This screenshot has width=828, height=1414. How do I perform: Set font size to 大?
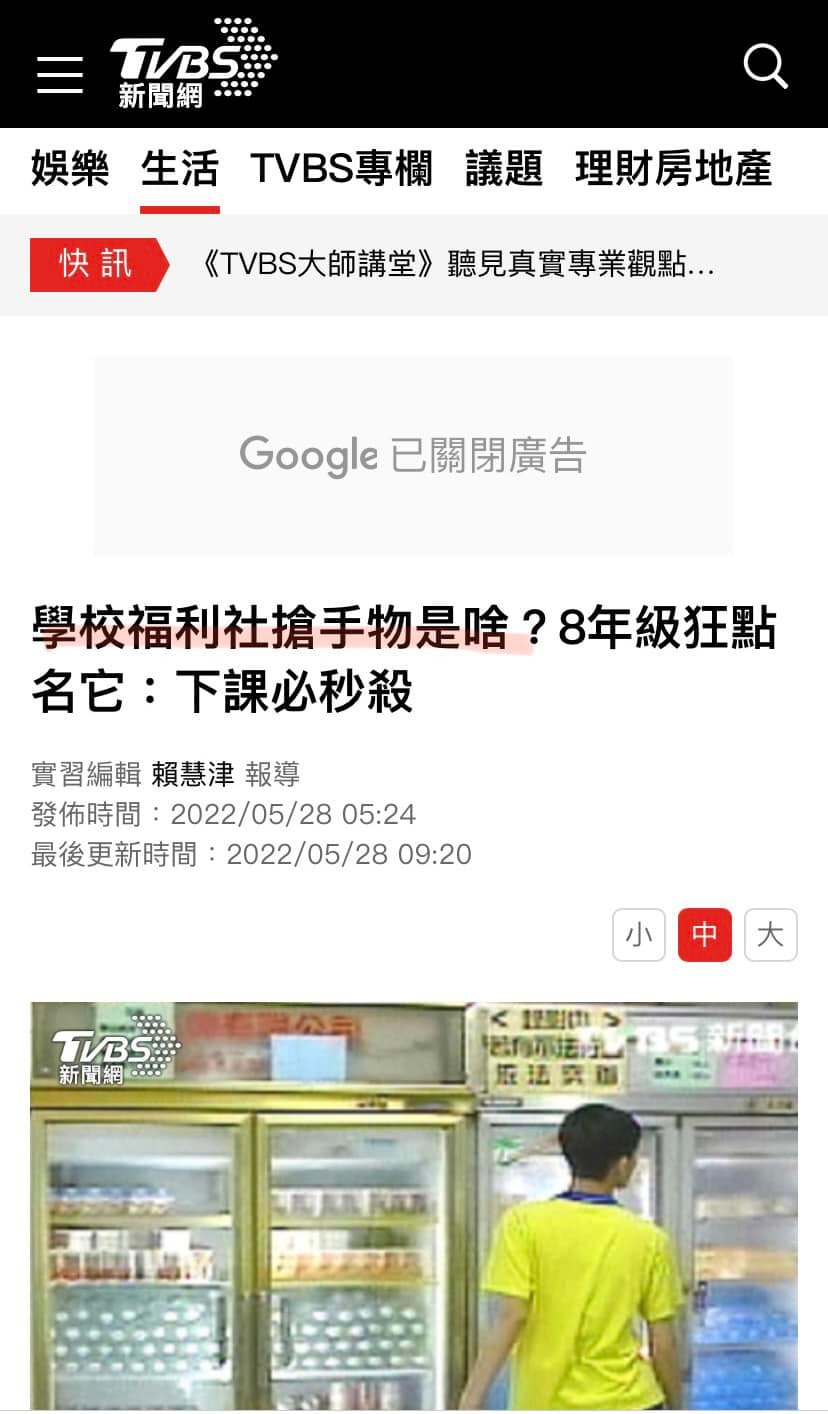771,935
